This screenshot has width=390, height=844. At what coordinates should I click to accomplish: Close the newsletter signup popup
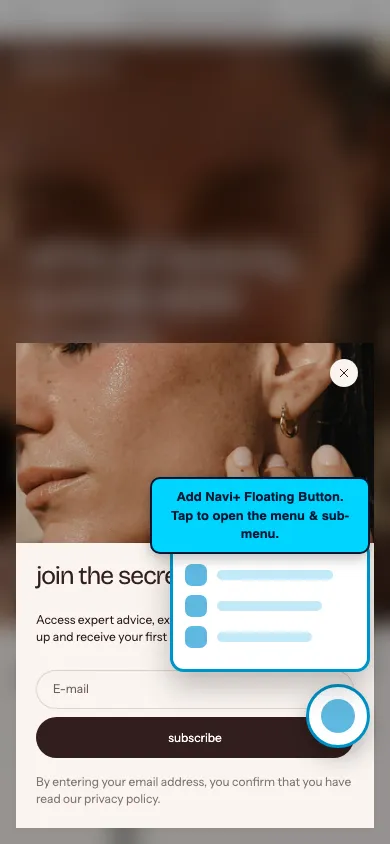click(x=344, y=373)
